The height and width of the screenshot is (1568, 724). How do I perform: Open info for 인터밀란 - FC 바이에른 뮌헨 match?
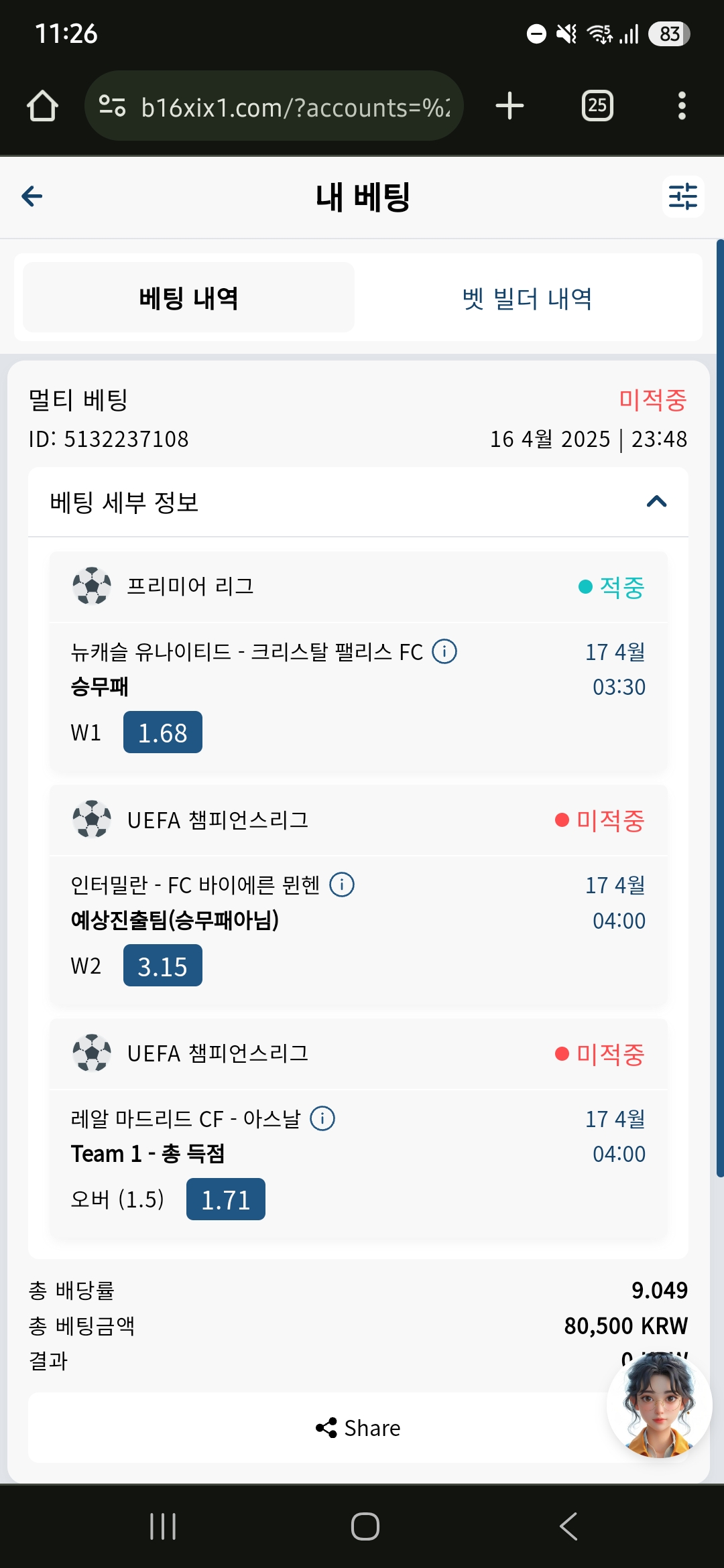tap(342, 885)
